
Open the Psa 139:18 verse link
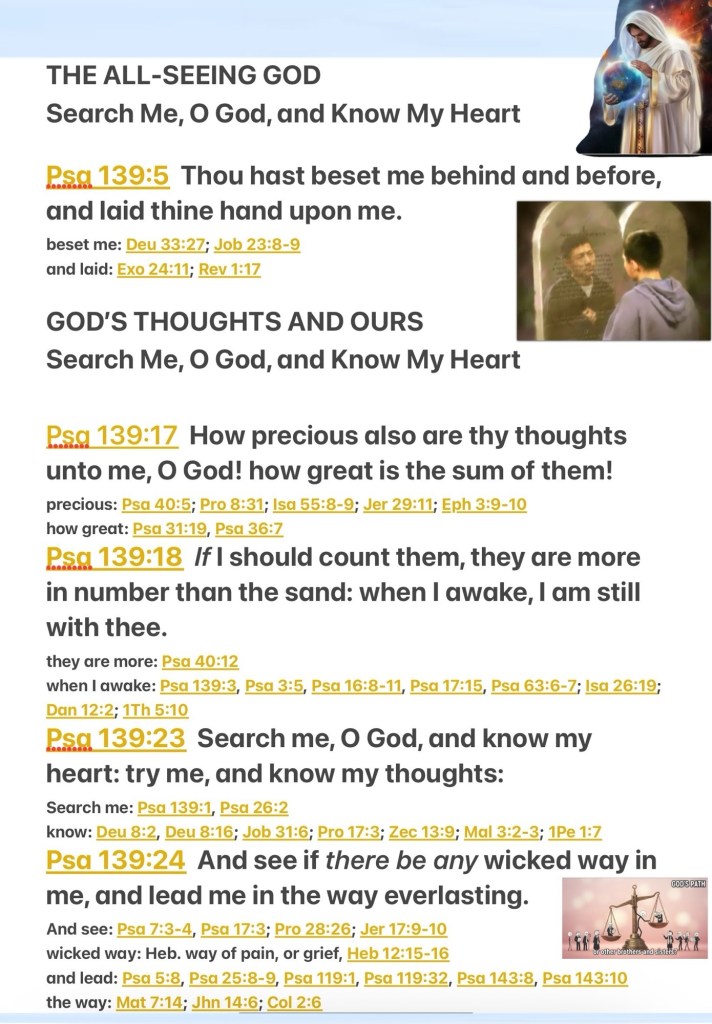tap(114, 557)
